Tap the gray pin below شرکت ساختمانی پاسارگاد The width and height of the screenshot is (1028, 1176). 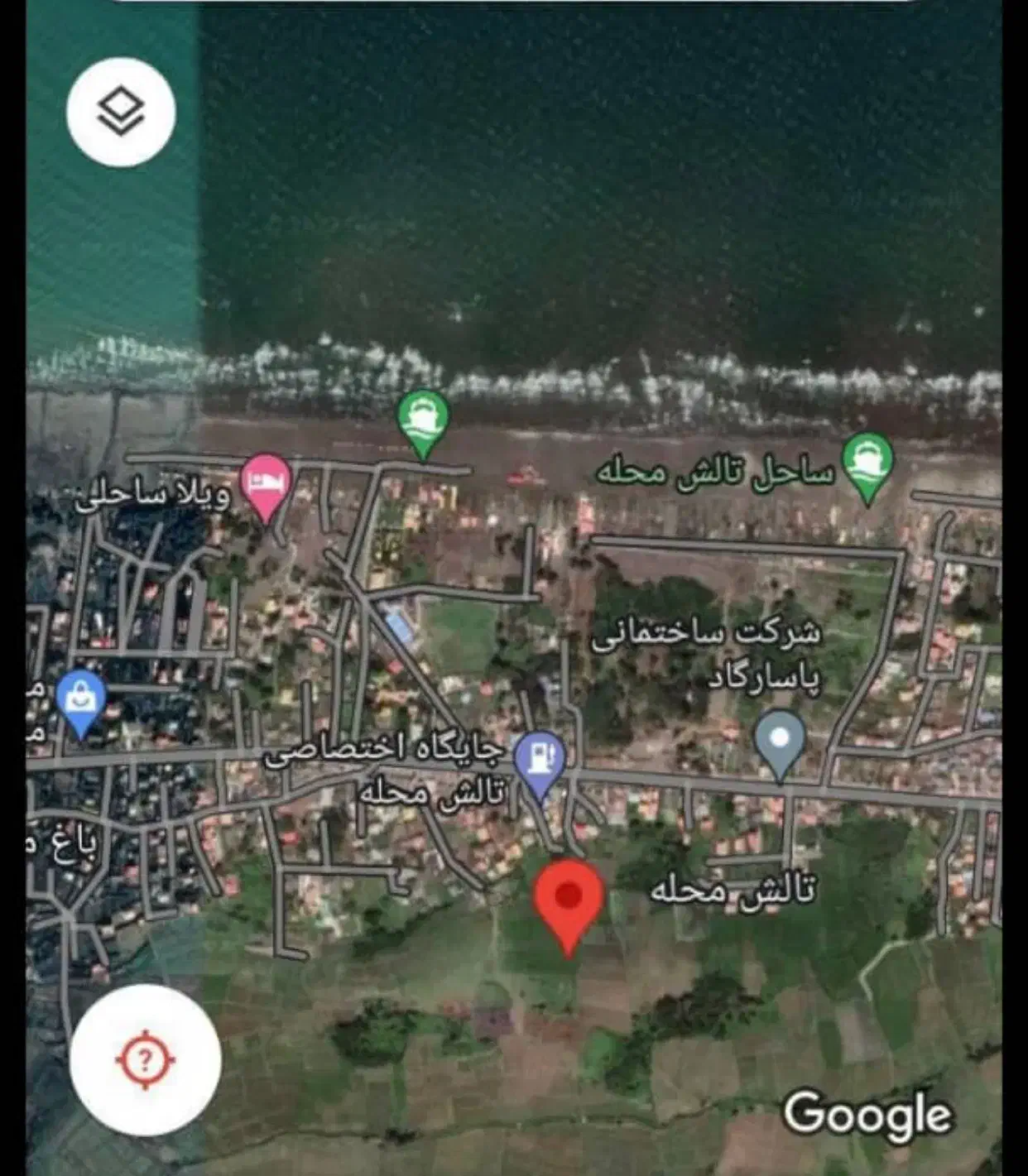click(780, 741)
